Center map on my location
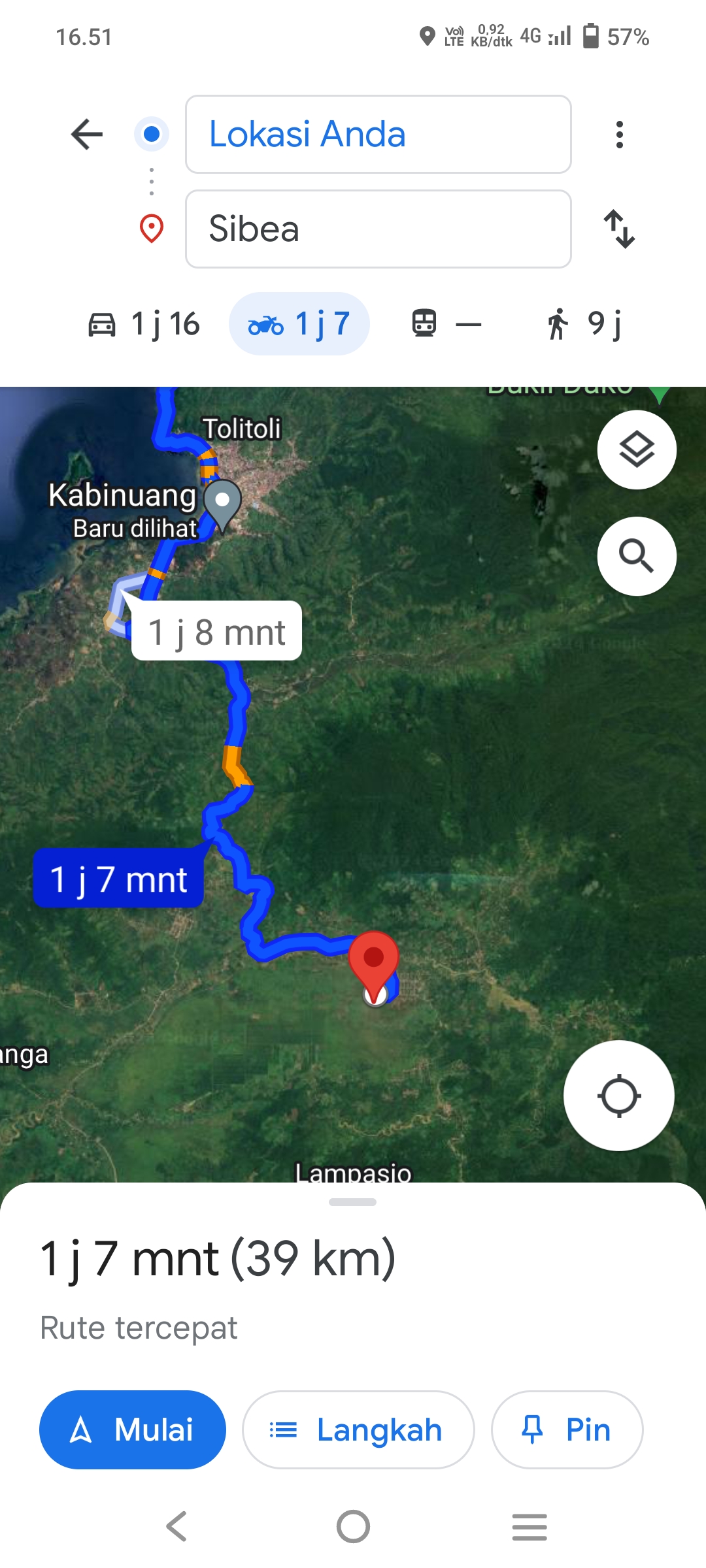The image size is (706, 1568). click(x=618, y=1096)
